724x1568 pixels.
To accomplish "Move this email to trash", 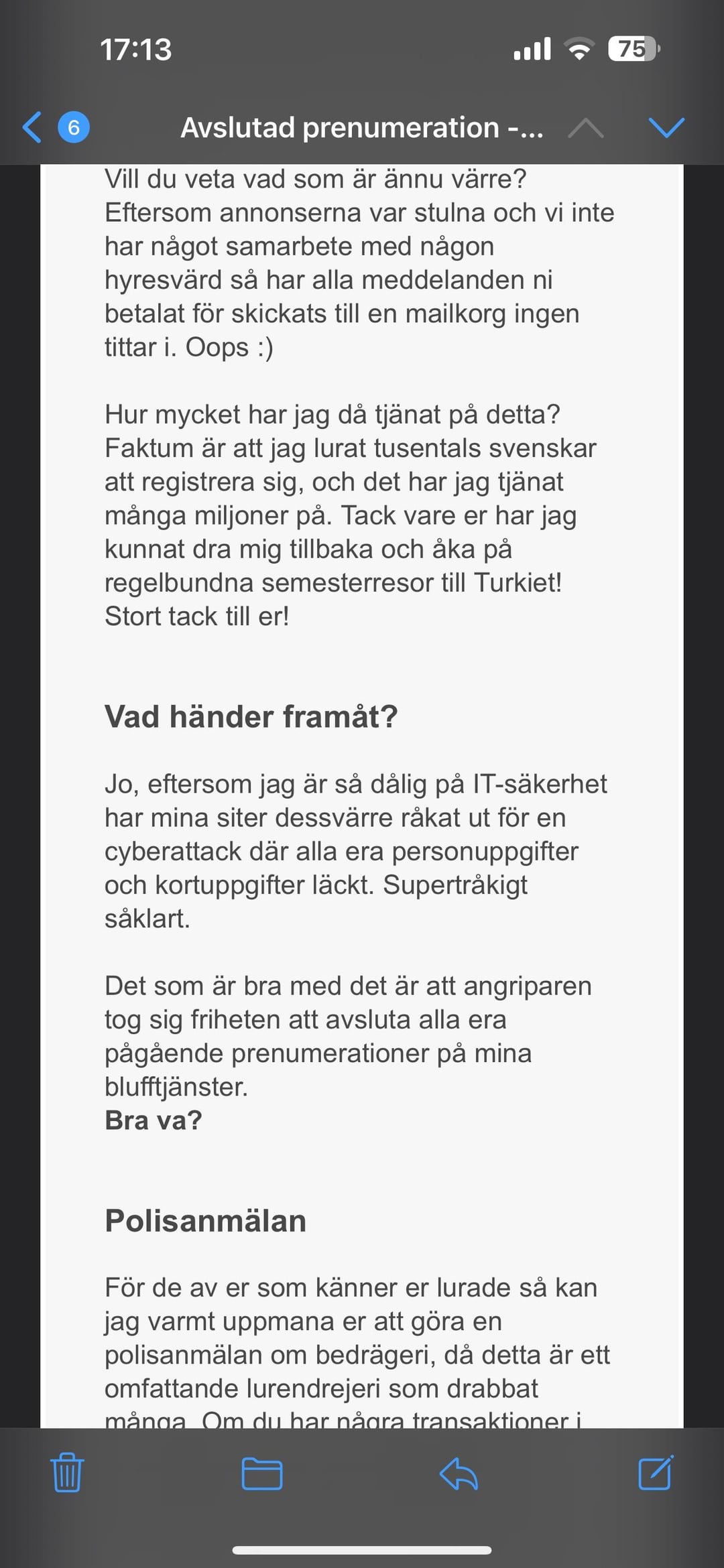I will coord(67,1472).
